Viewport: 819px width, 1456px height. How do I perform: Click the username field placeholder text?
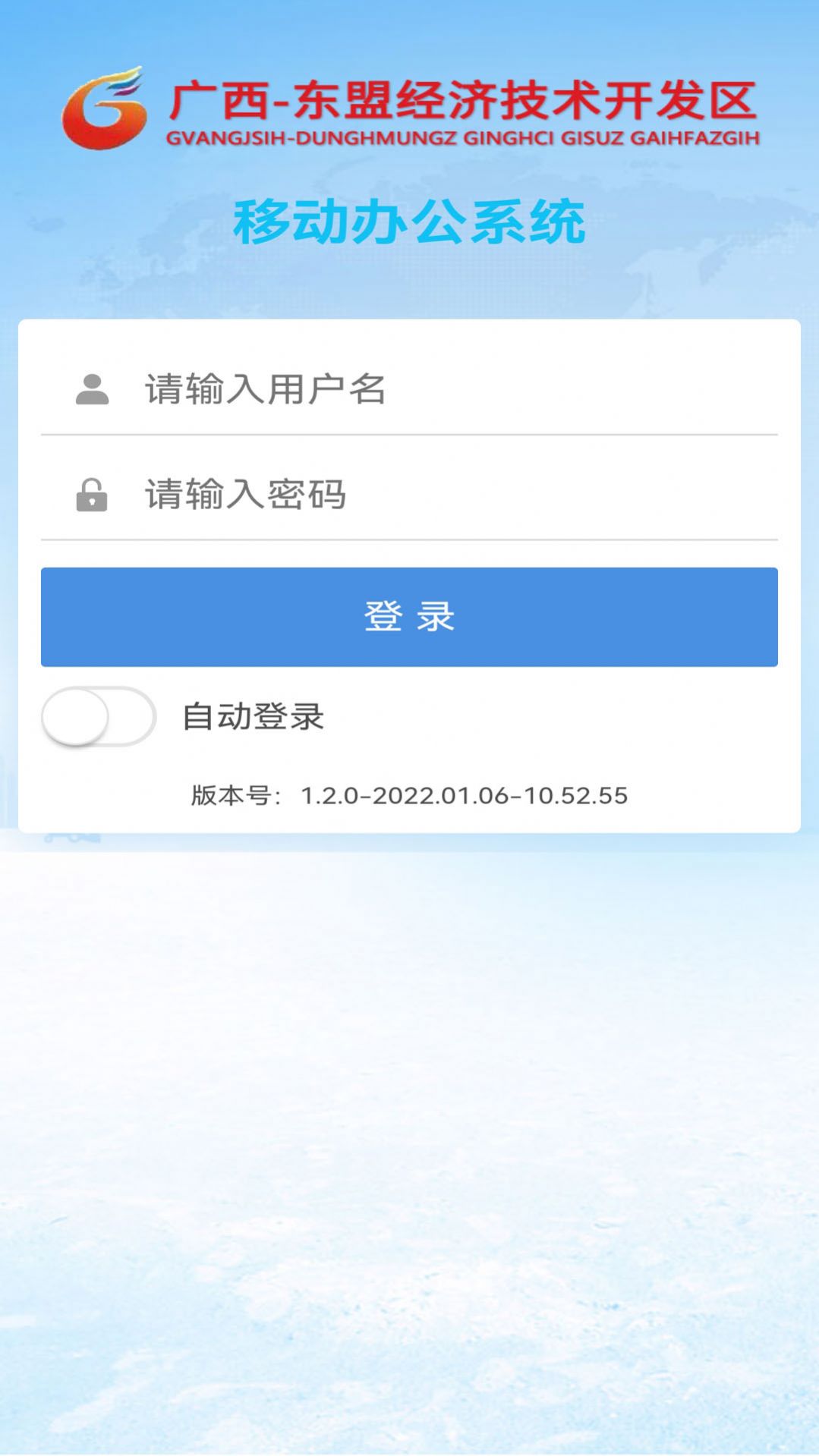point(264,390)
